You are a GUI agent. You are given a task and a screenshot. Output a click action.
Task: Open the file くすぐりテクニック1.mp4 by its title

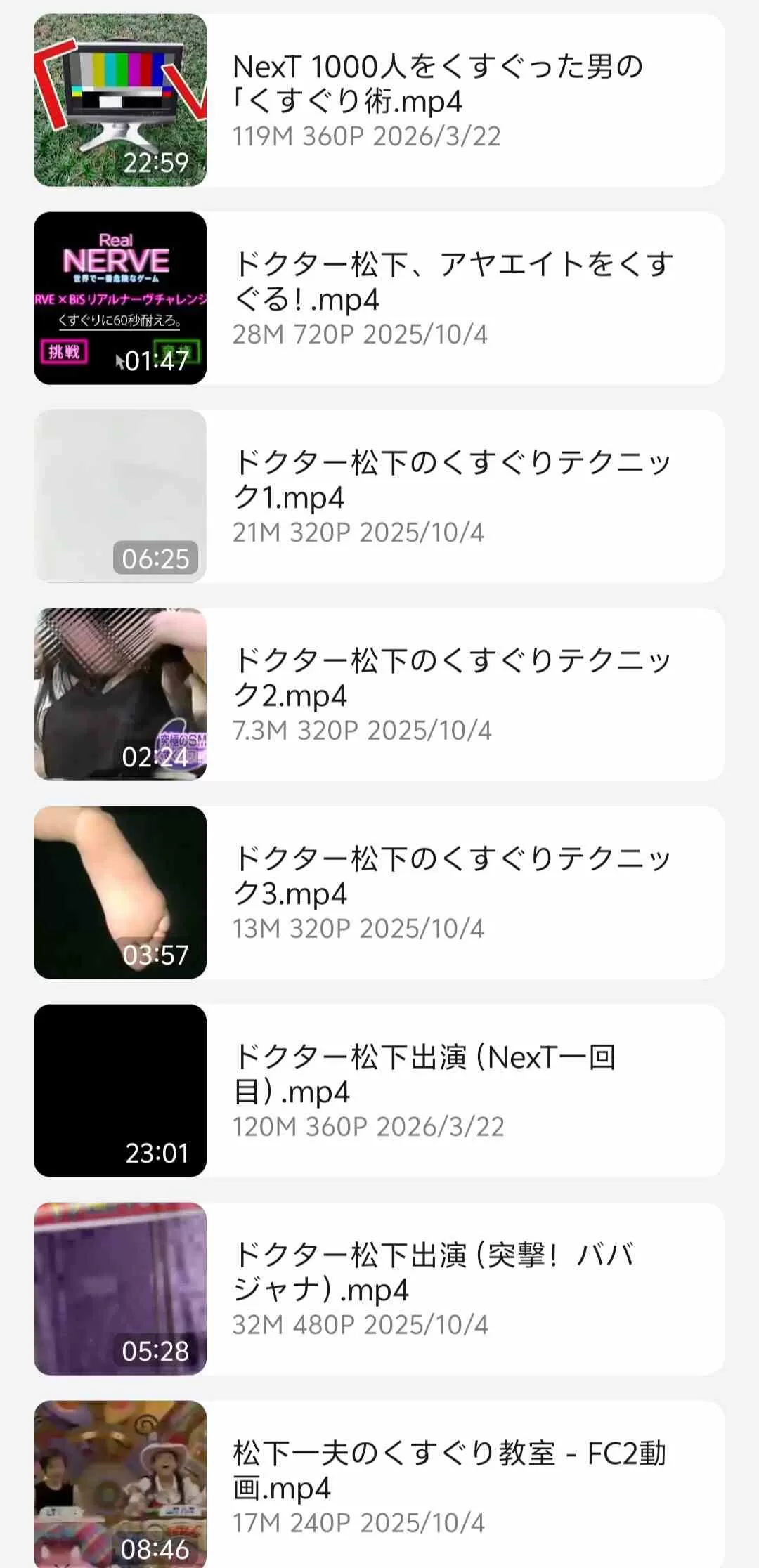[450, 478]
